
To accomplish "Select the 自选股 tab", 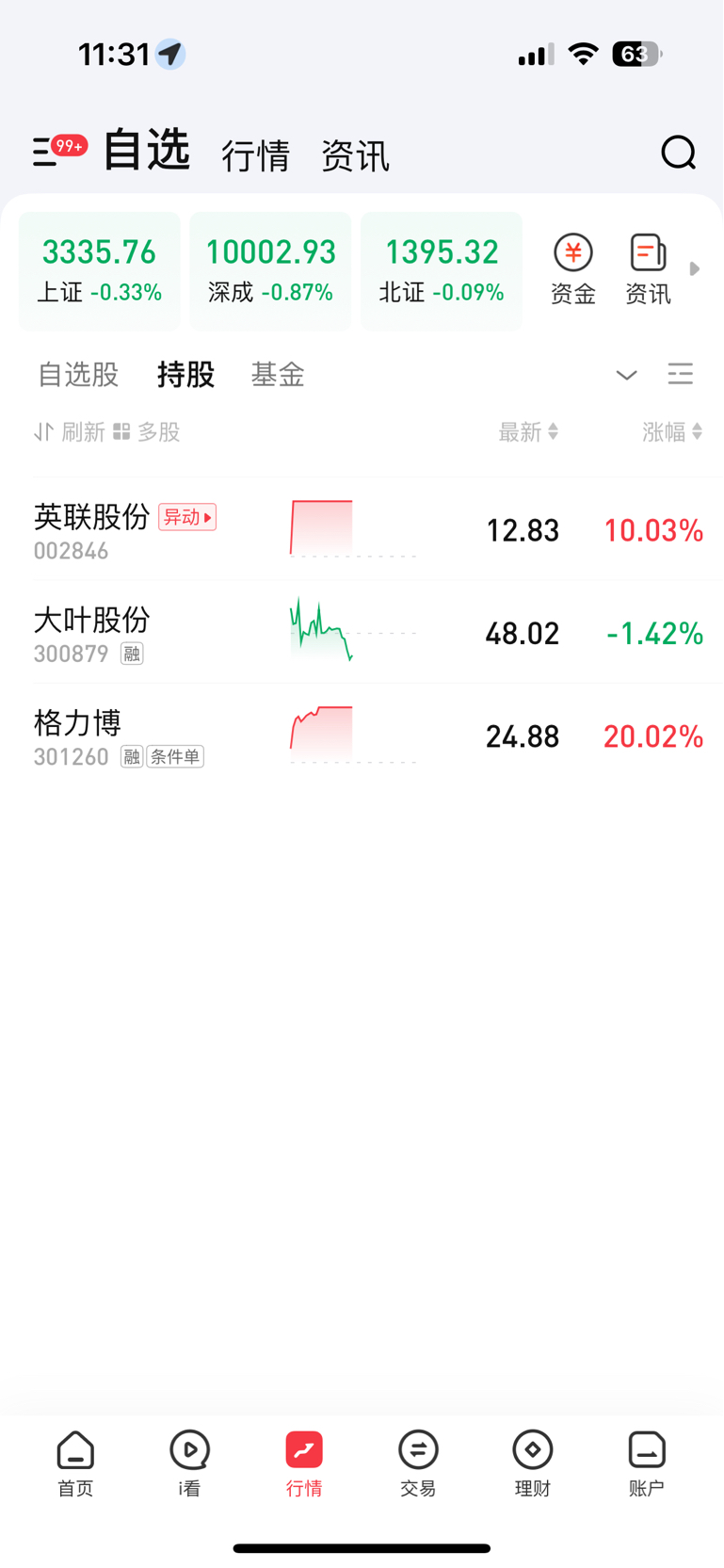I will (x=78, y=375).
